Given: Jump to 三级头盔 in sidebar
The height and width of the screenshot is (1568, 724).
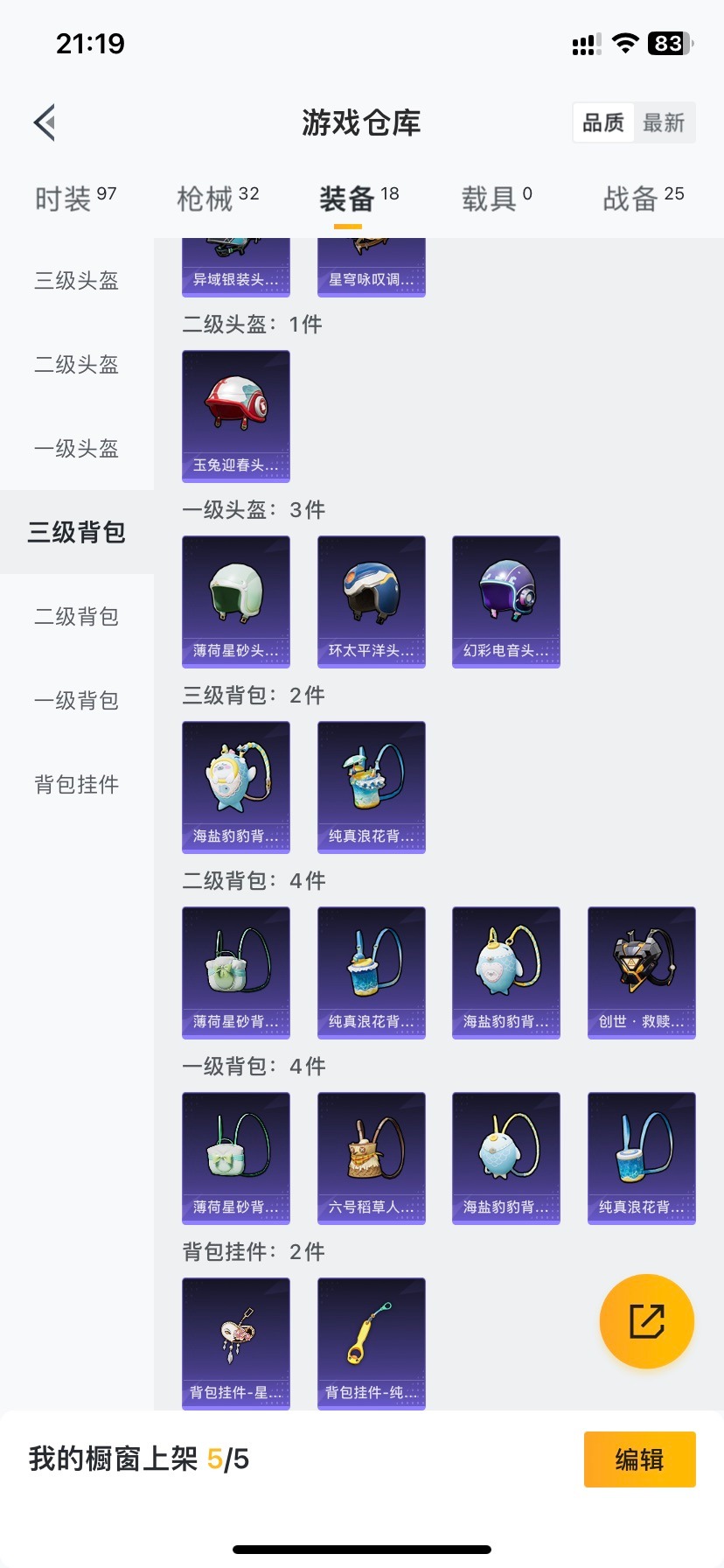Looking at the screenshot, I should click(x=77, y=281).
